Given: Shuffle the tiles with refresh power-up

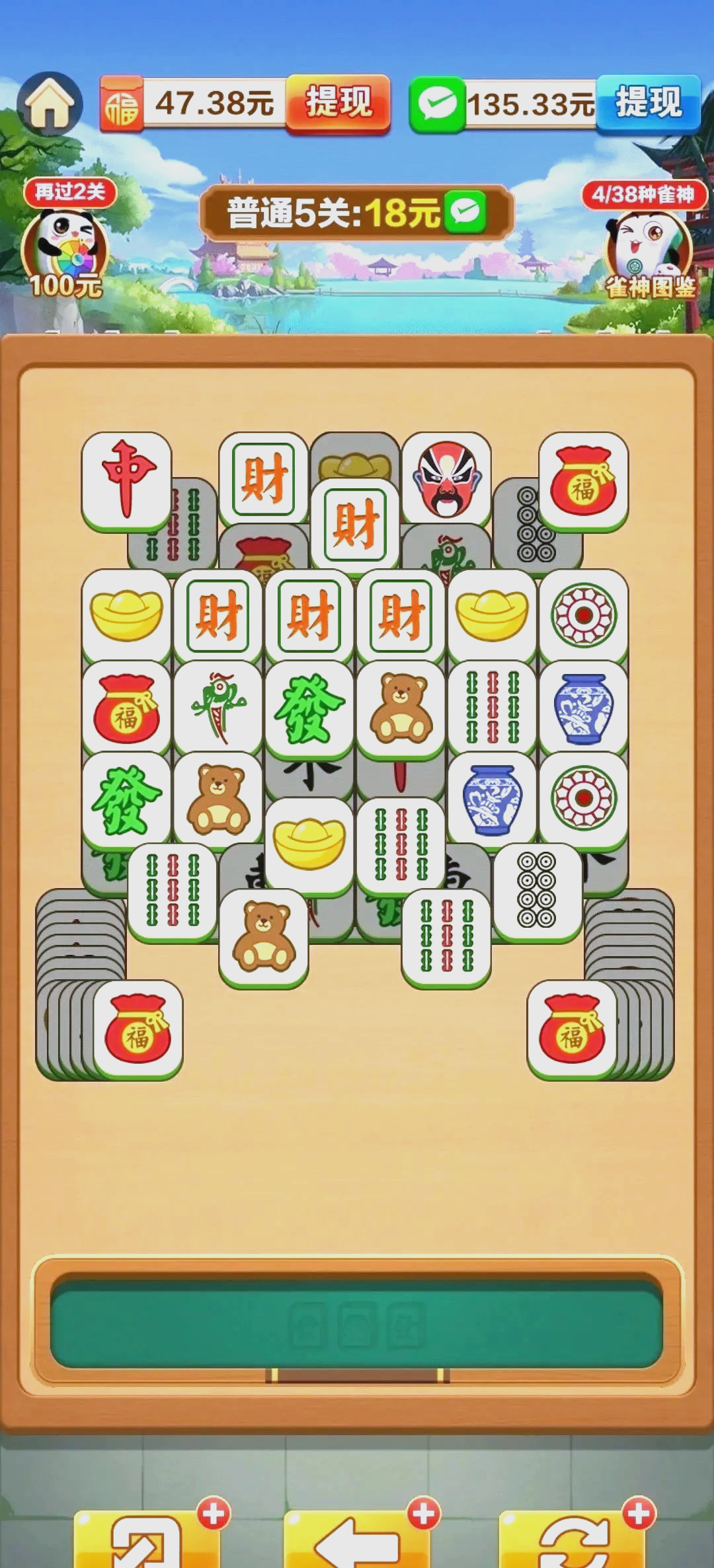Looking at the screenshot, I should click(572, 1540).
